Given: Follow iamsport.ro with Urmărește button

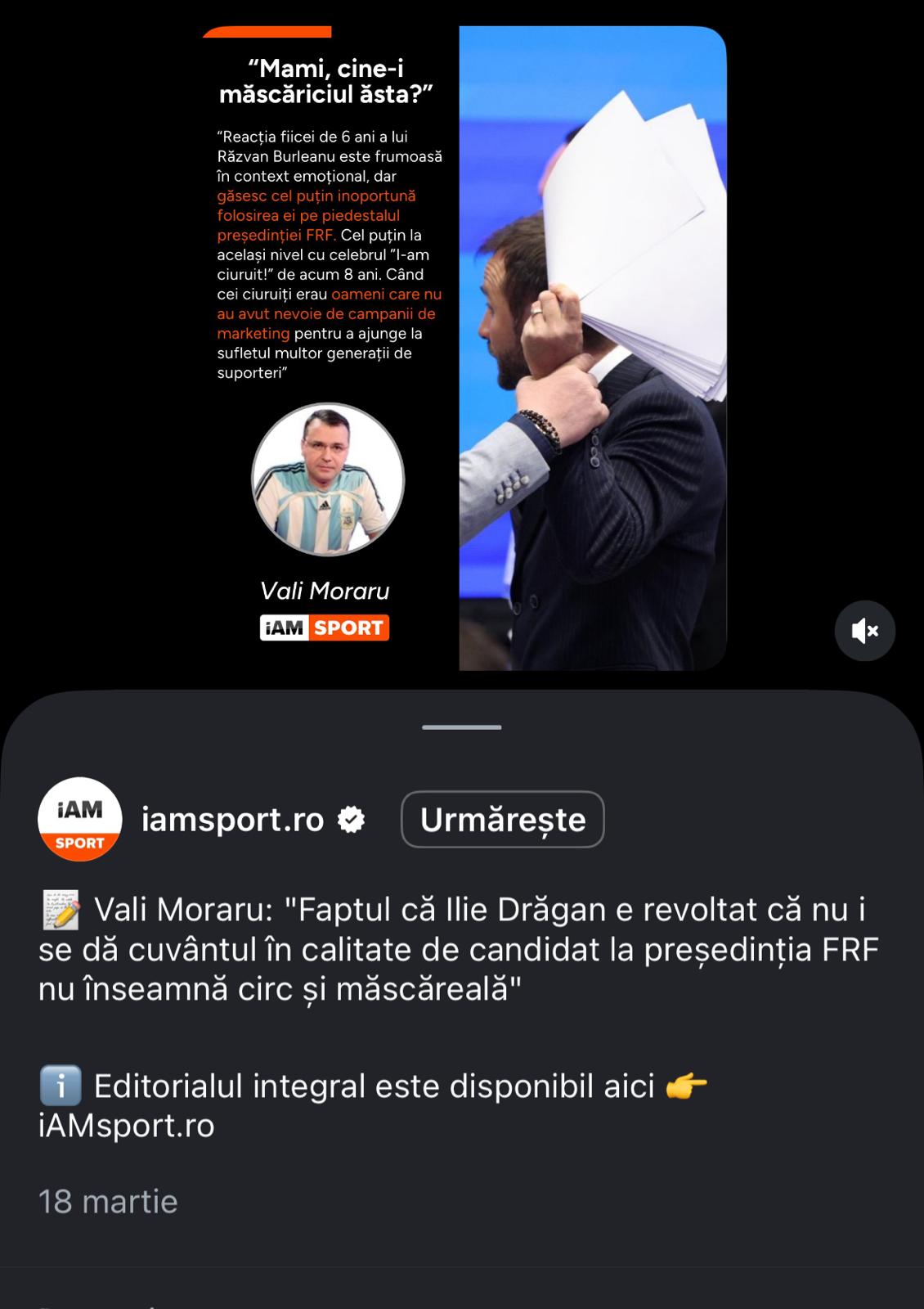Looking at the screenshot, I should tap(502, 819).
